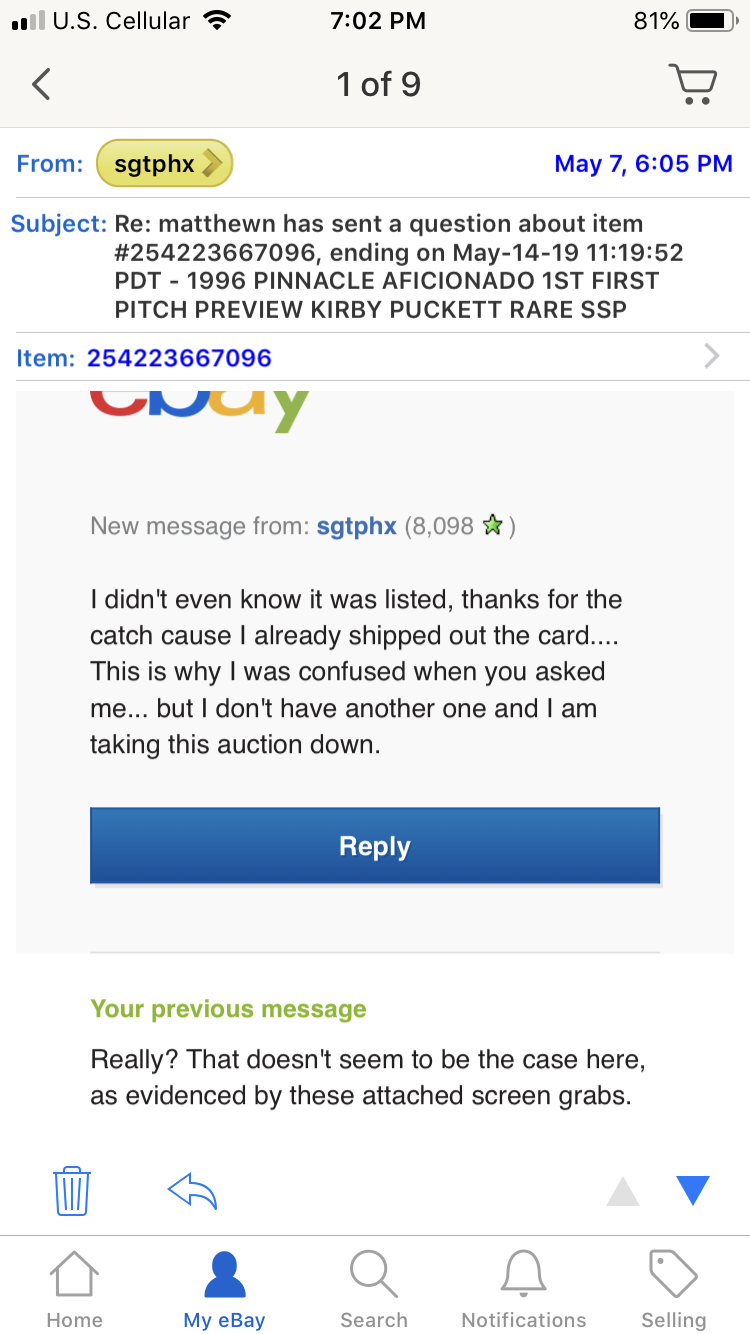Switch to the Home tab

point(75,1289)
